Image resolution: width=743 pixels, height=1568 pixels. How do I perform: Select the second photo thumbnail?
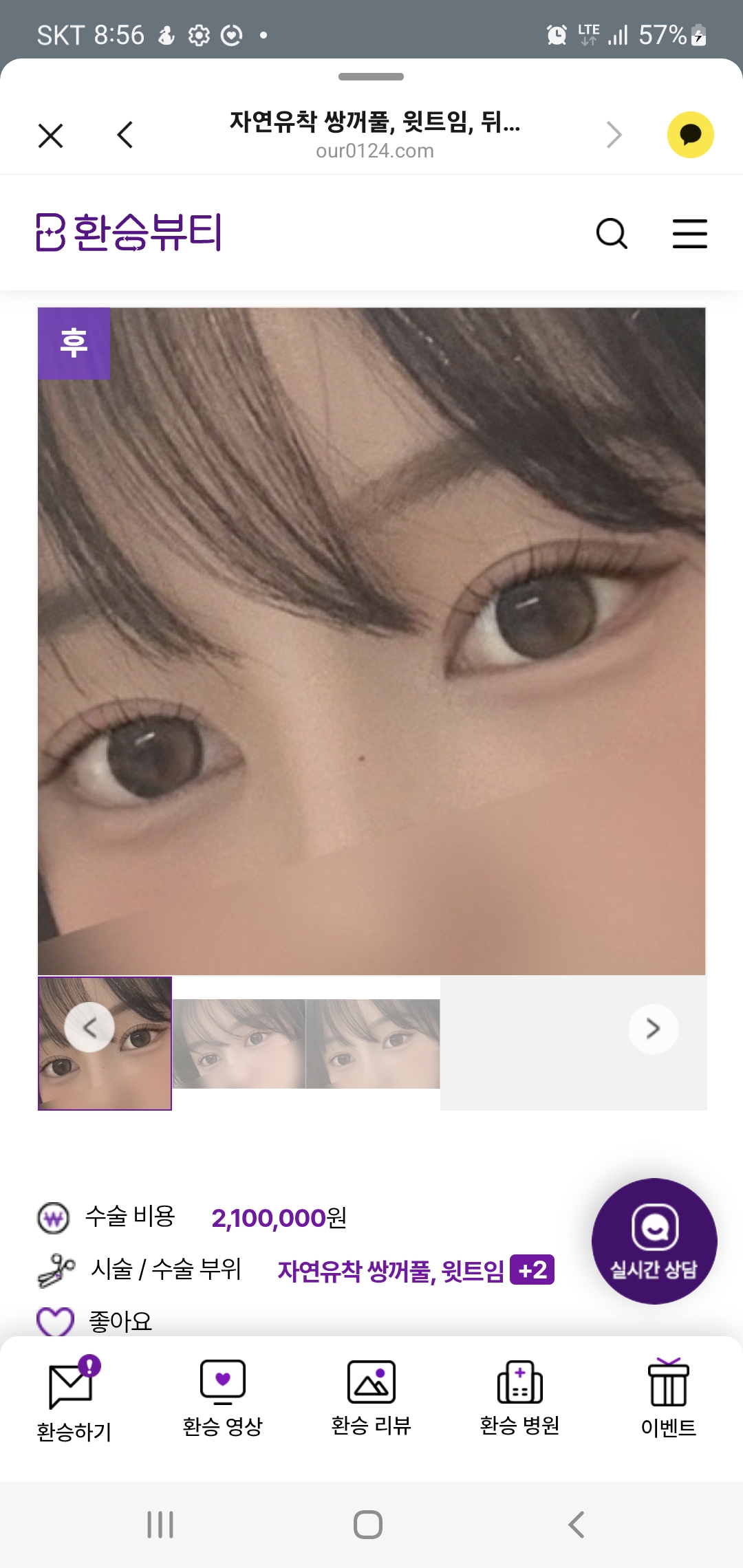(239, 1043)
